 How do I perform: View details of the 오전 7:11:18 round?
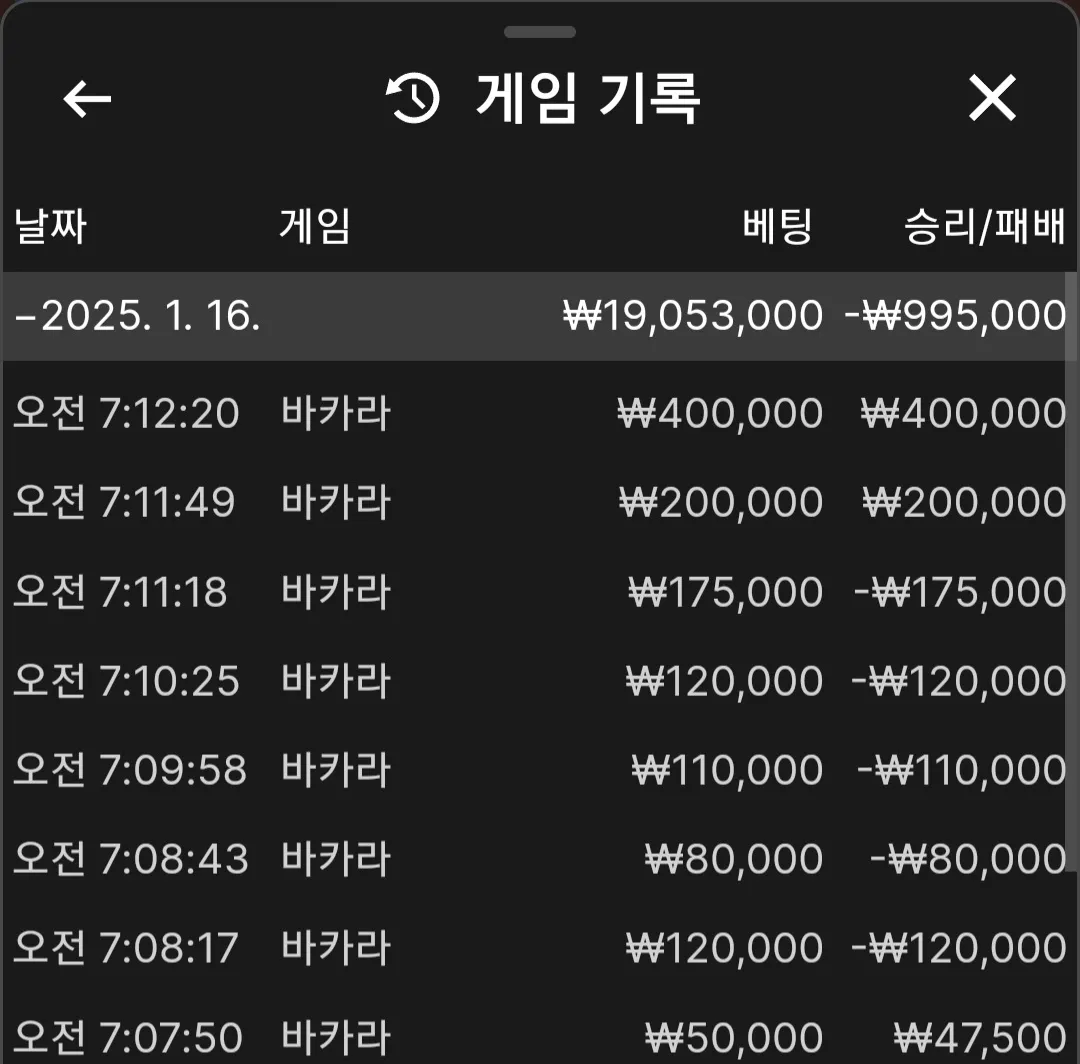coord(540,592)
